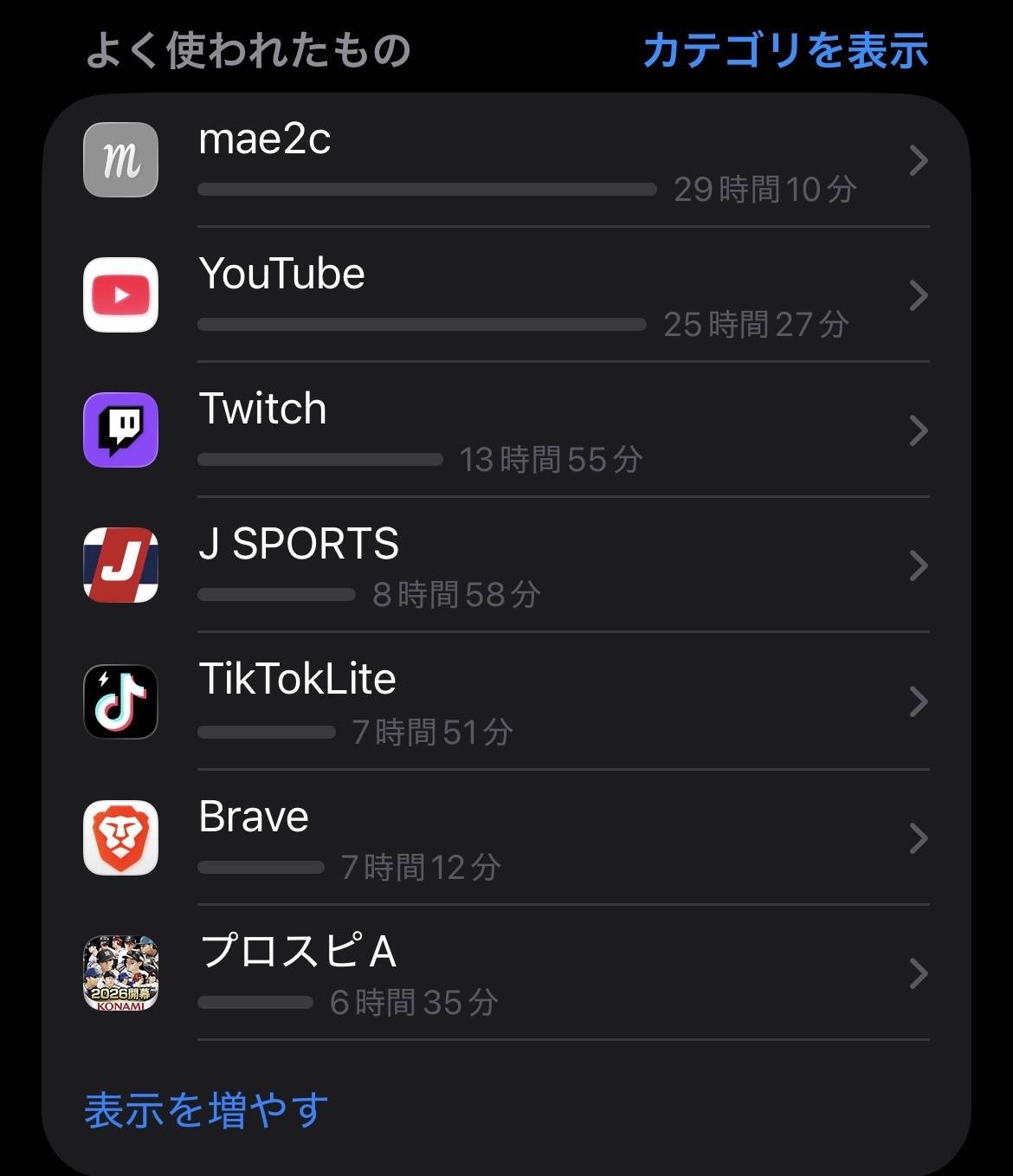View Twitch usage details
Image resolution: width=1013 pixels, height=1176 pixels.
tap(506, 431)
